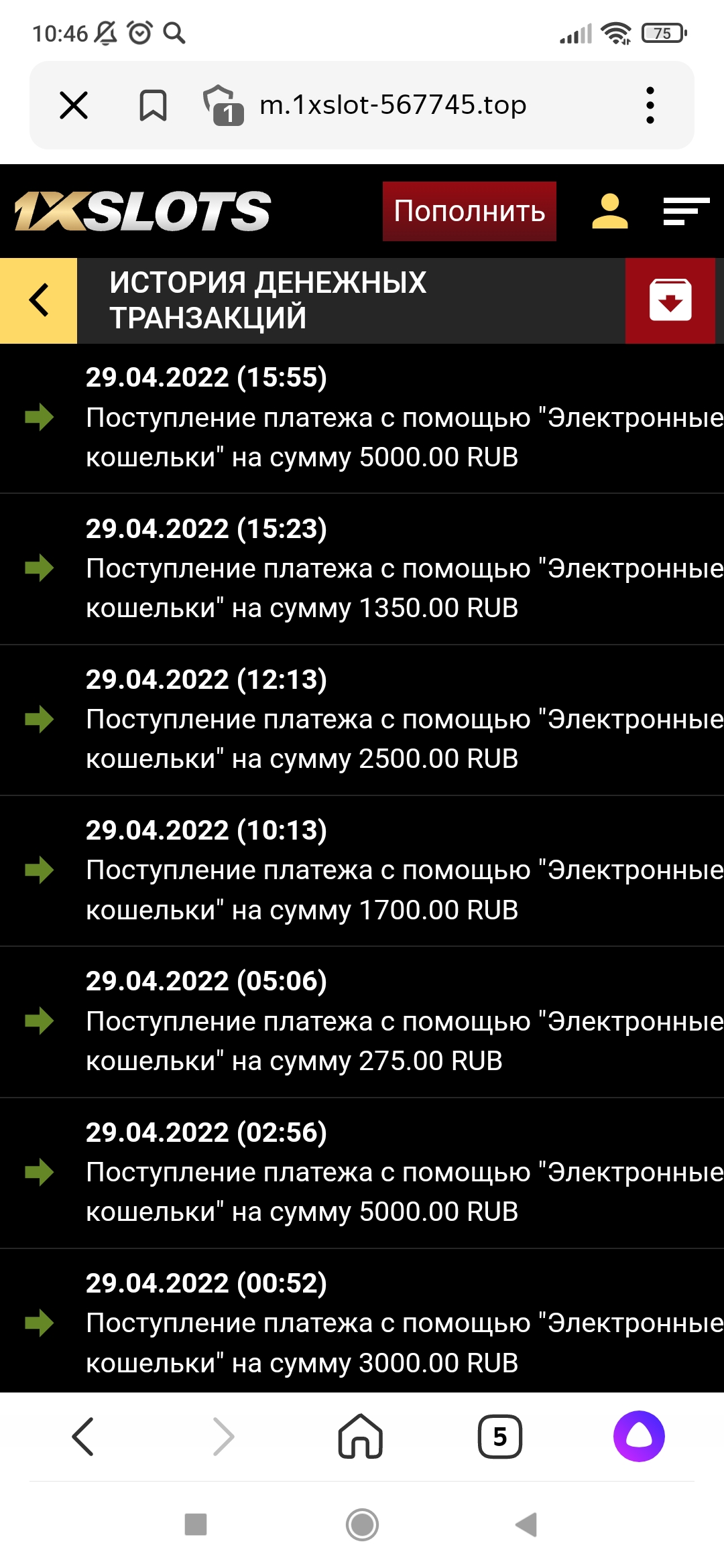Viewport: 724px width, 1568px height.
Task: Open the red archive download button
Action: [x=670, y=300]
